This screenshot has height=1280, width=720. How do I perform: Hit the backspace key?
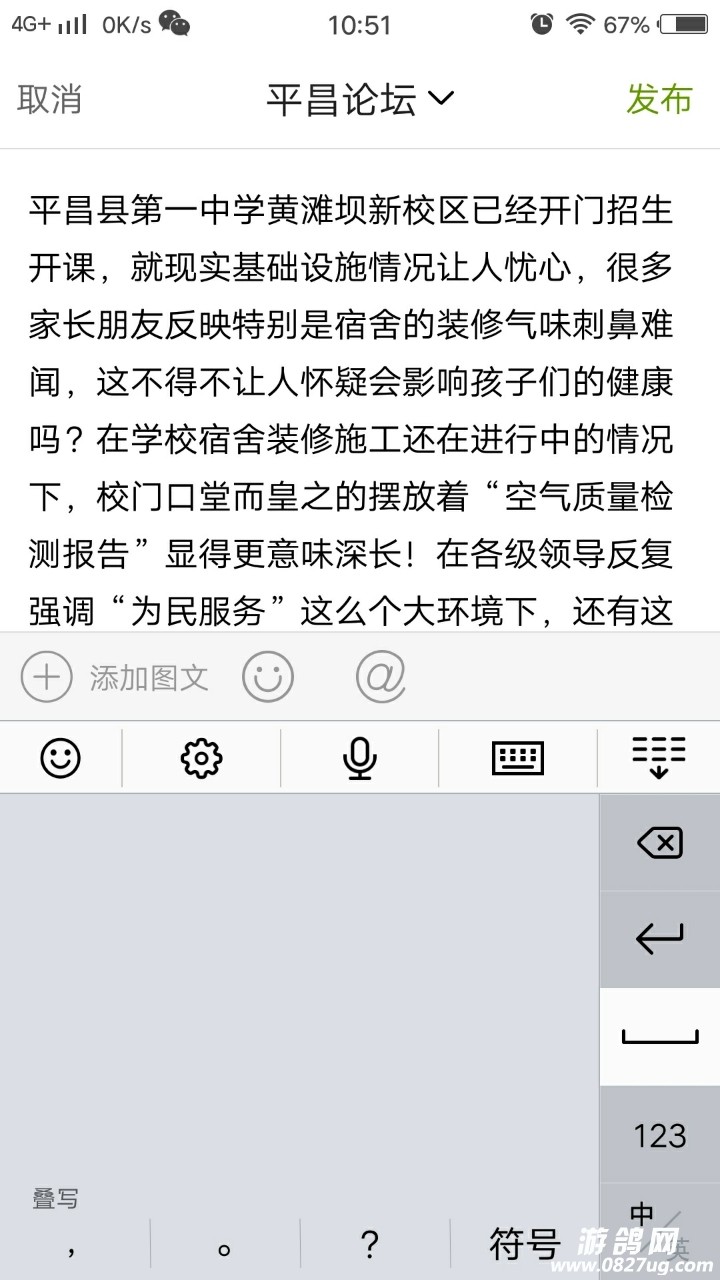coord(659,843)
